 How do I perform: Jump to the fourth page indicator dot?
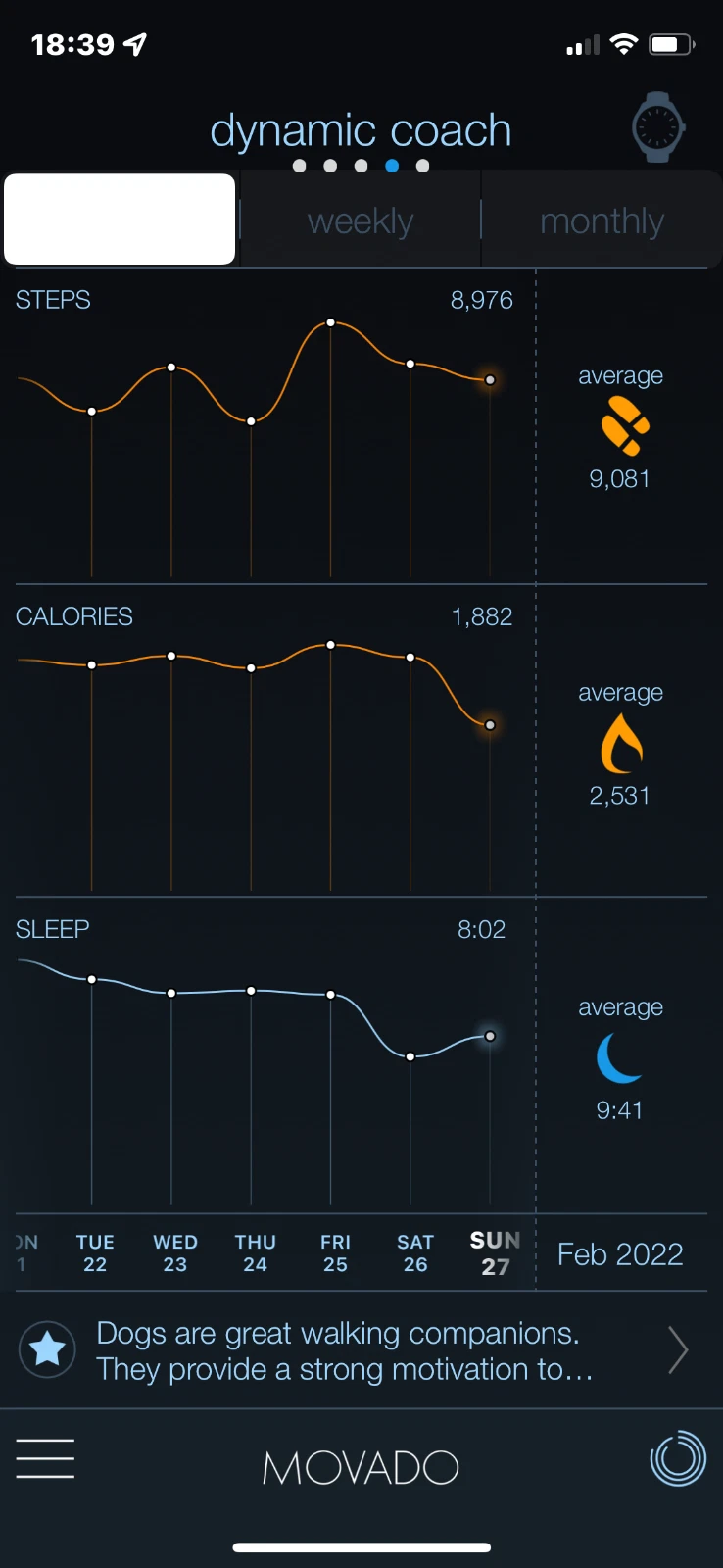392,166
